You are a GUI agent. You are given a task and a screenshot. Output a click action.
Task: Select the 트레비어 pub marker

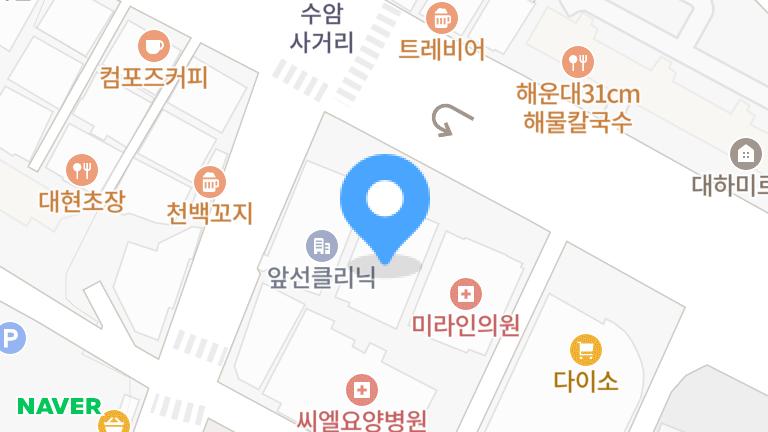click(441, 18)
